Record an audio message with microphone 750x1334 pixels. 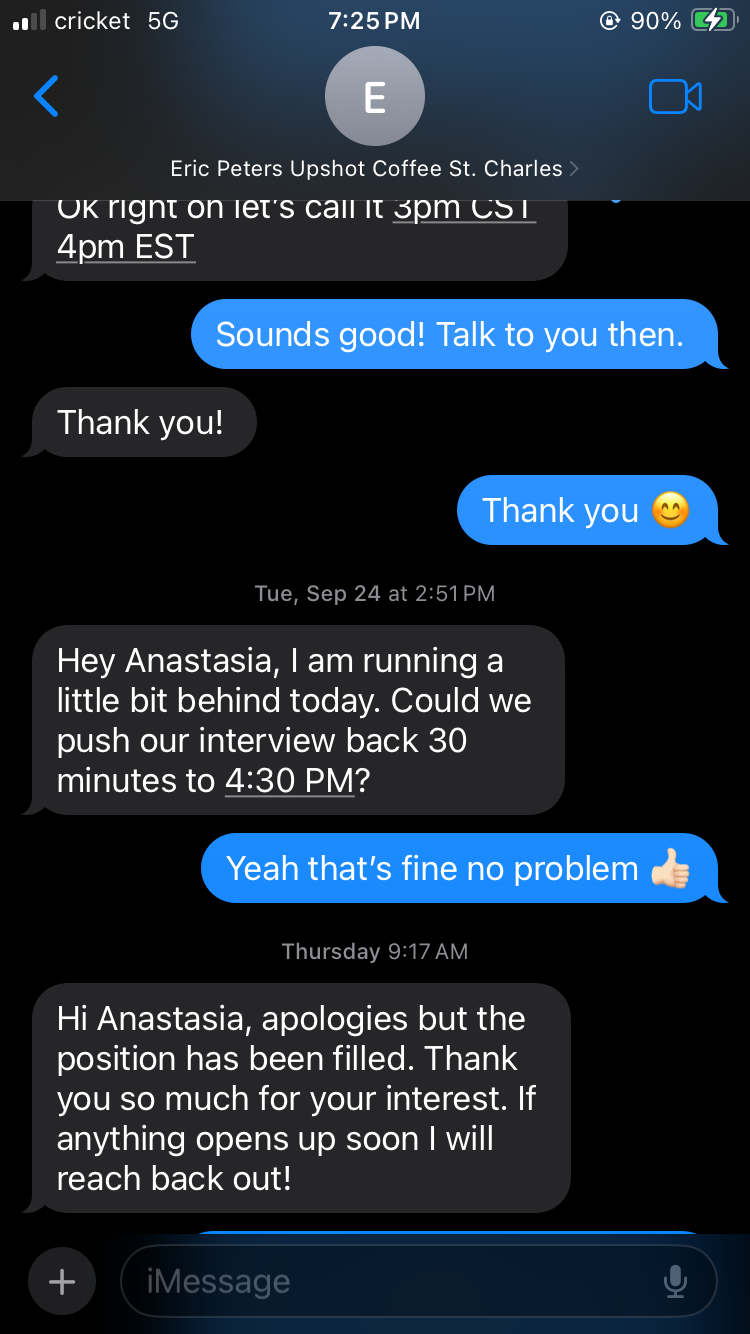[x=676, y=1281]
